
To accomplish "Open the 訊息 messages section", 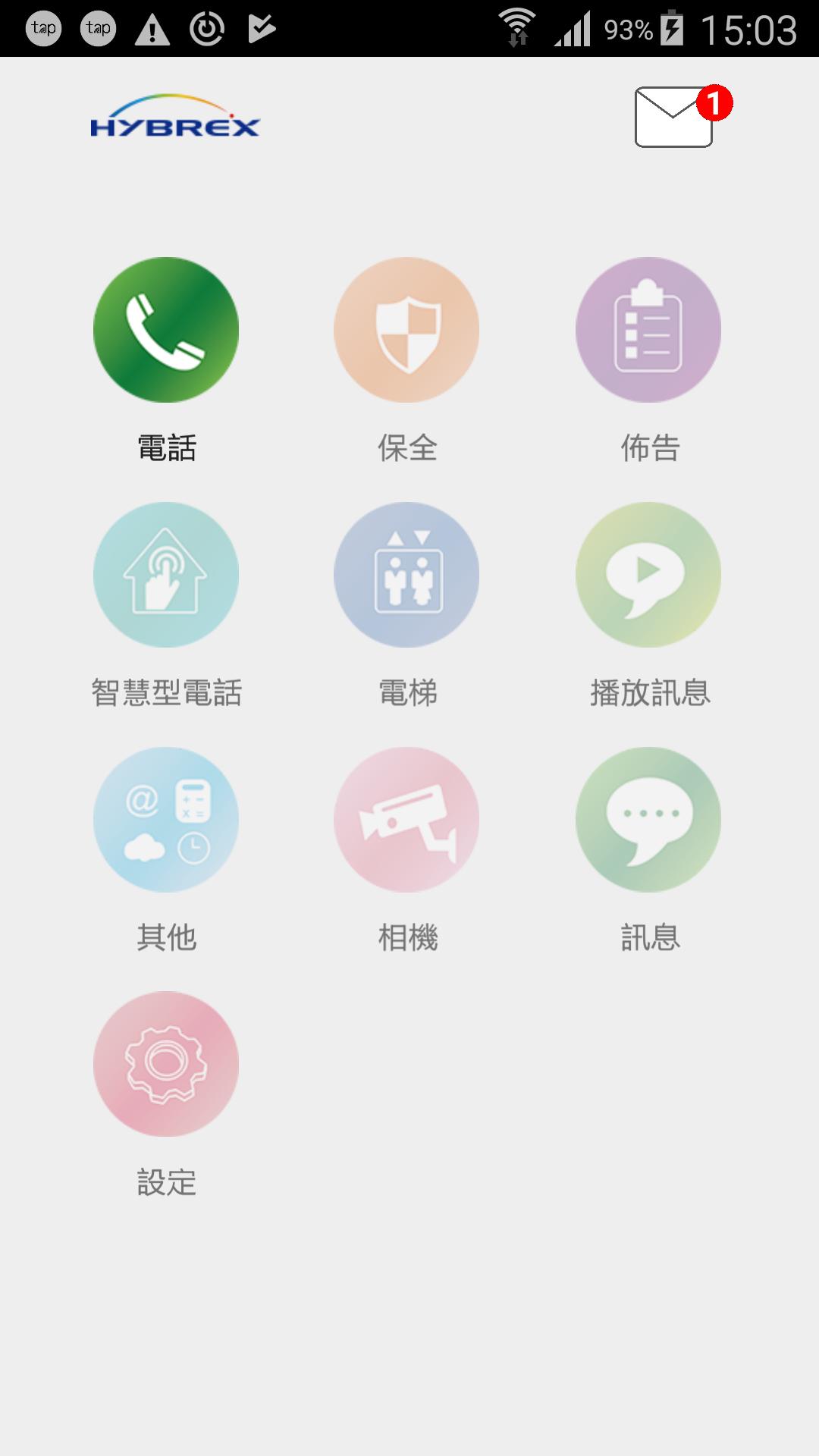I will (x=648, y=820).
